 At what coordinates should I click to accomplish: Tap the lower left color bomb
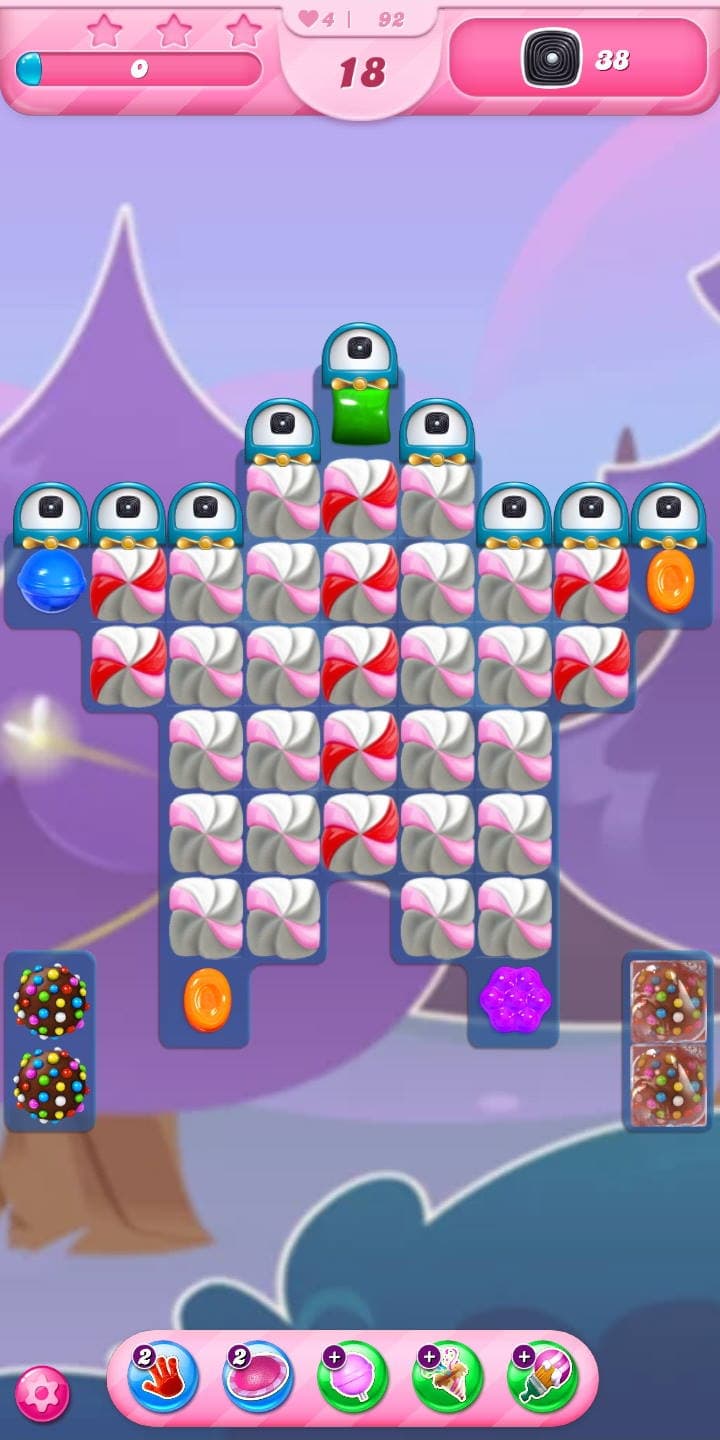50,1085
